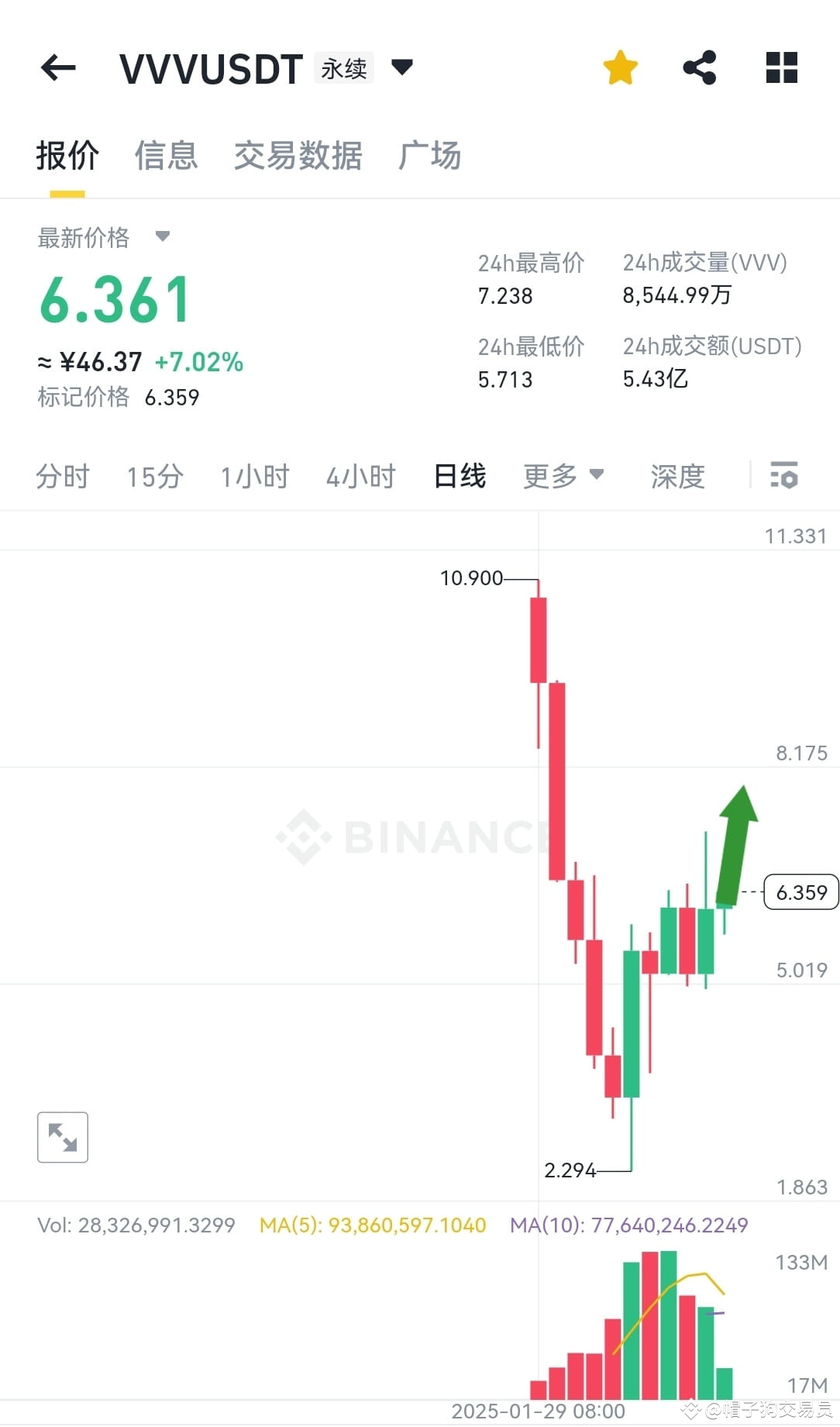Open the indicator settings icon beside 深度
The image size is (840, 1427).
pos(785,476)
